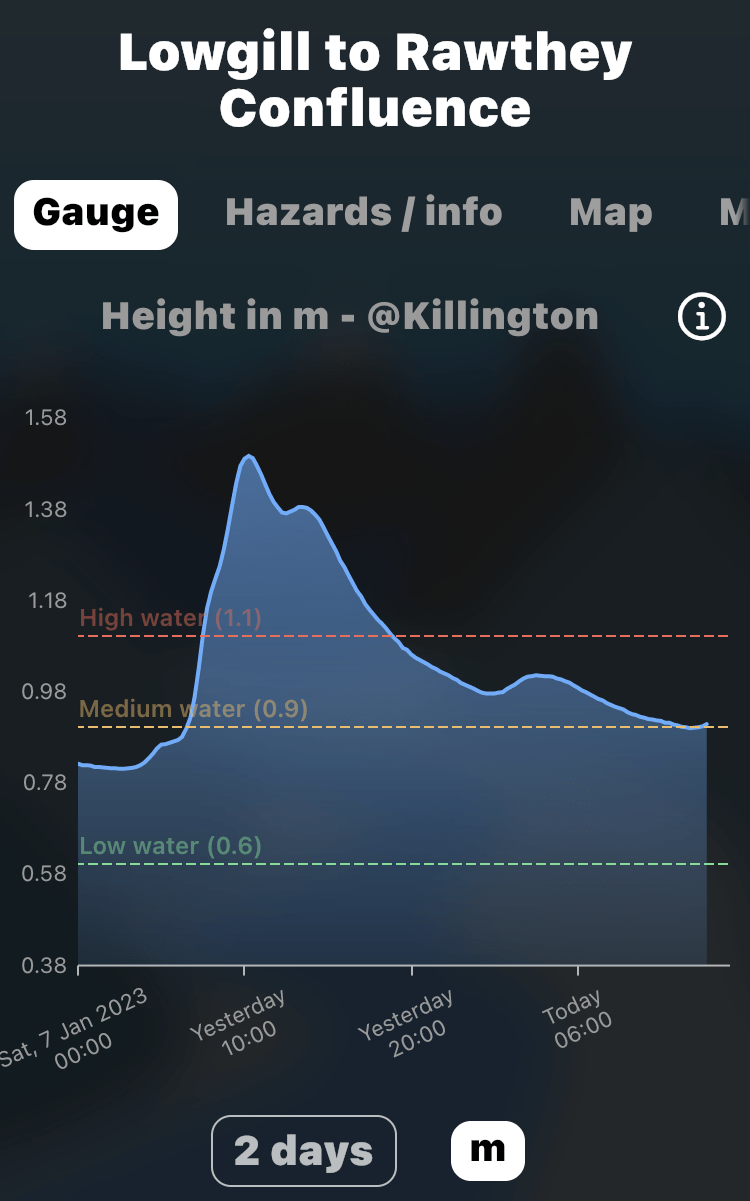Open the Map tab
This screenshot has width=750, height=1201.
tap(610, 213)
